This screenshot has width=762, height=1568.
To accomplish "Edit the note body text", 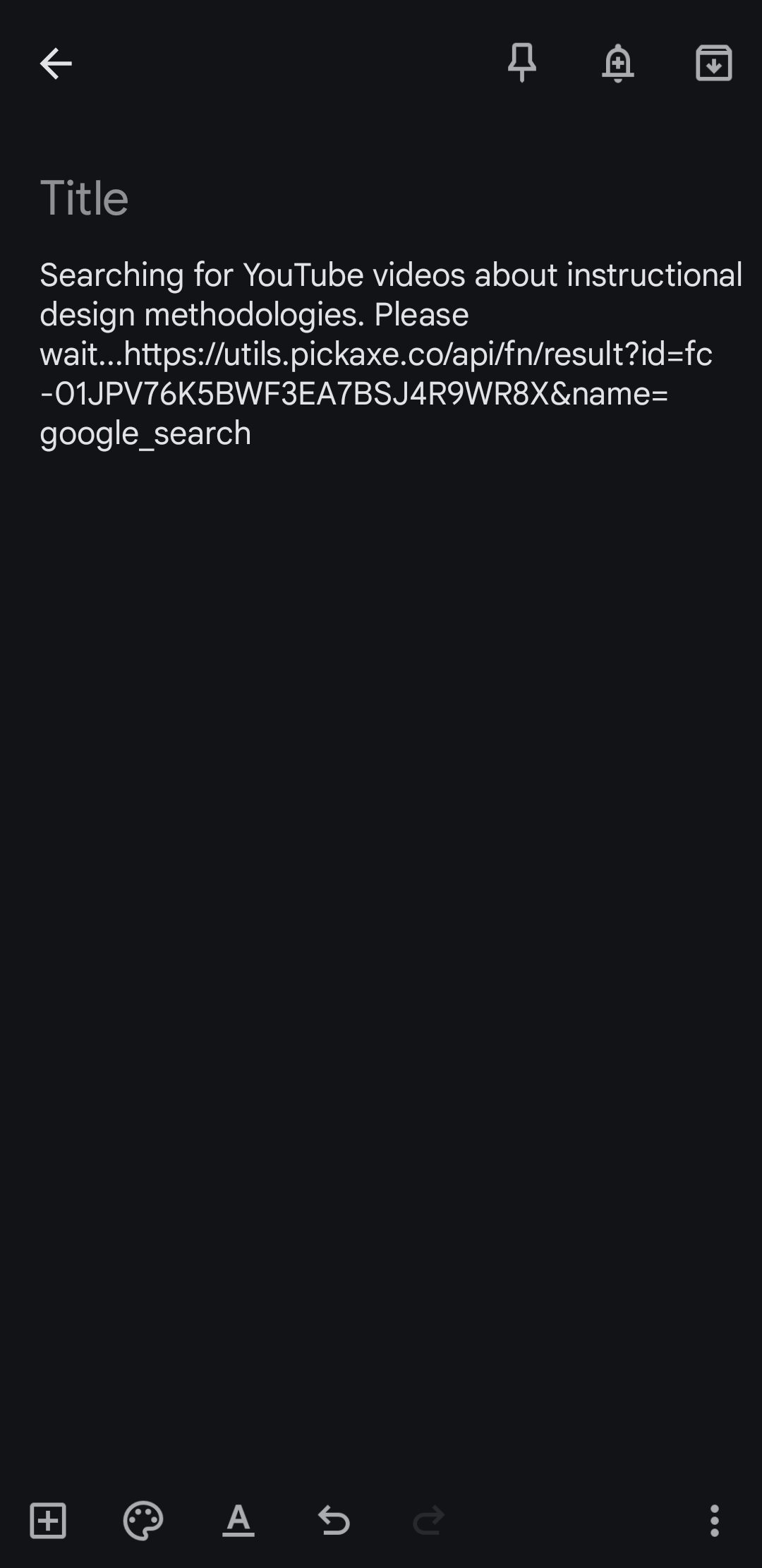I will pyautogui.click(x=391, y=354).
